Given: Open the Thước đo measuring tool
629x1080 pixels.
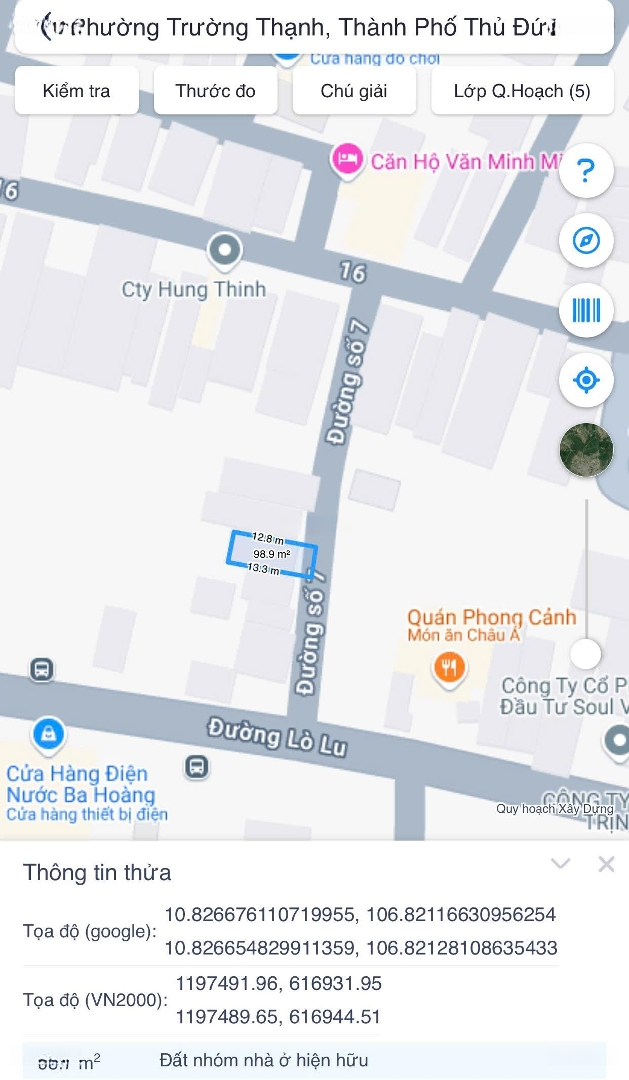Looking at the screenshot, I should coord(215,90).
